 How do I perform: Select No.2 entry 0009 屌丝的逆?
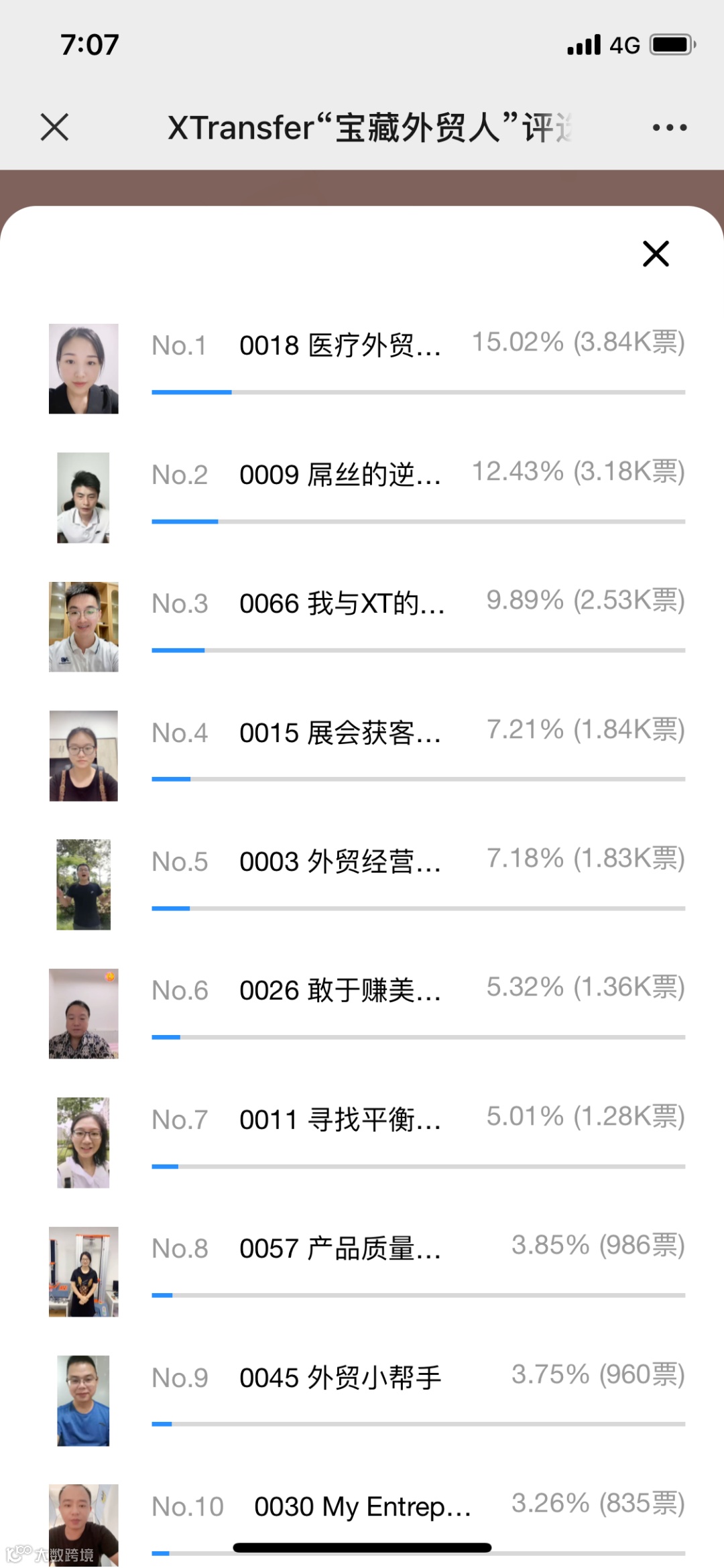coord(340,475)
